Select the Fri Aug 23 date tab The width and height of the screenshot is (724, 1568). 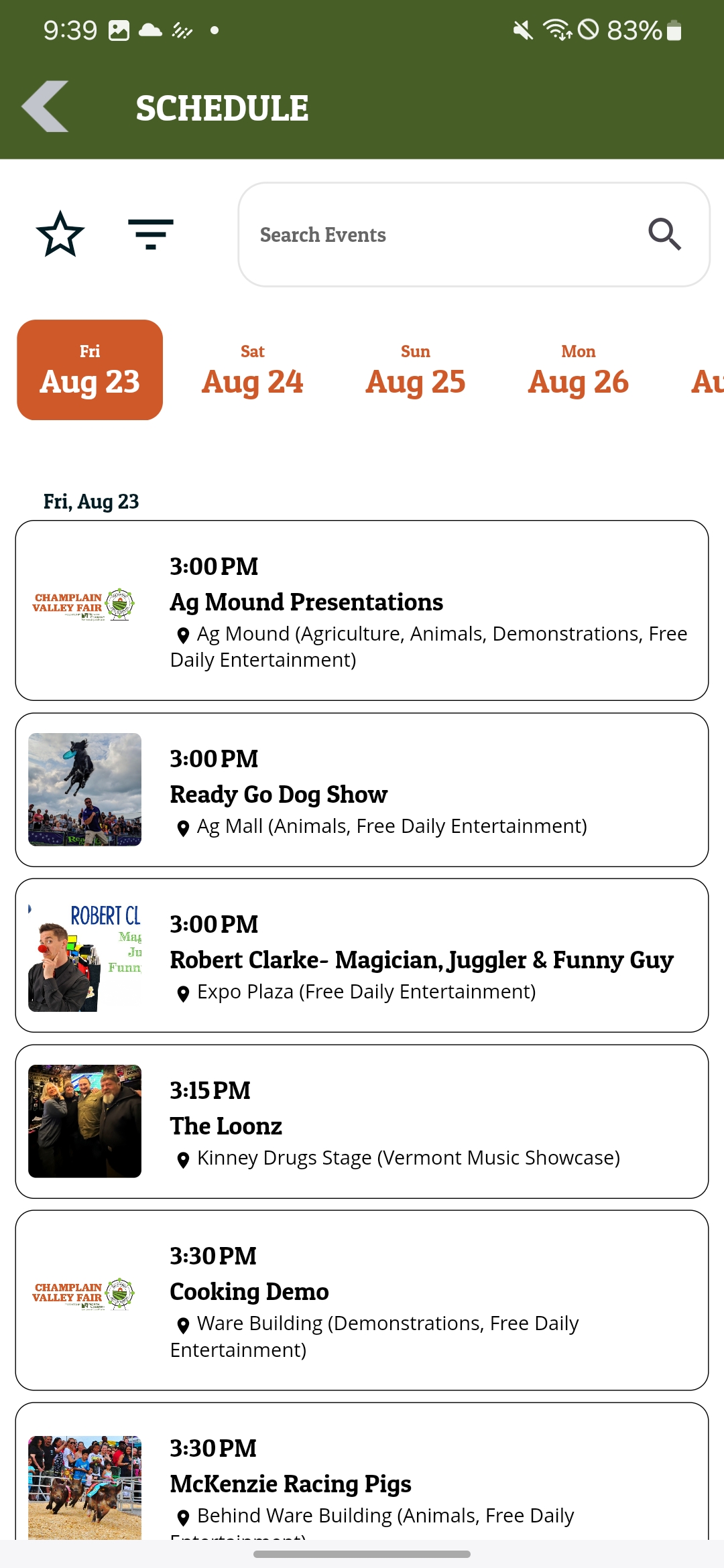click(90, 370)
